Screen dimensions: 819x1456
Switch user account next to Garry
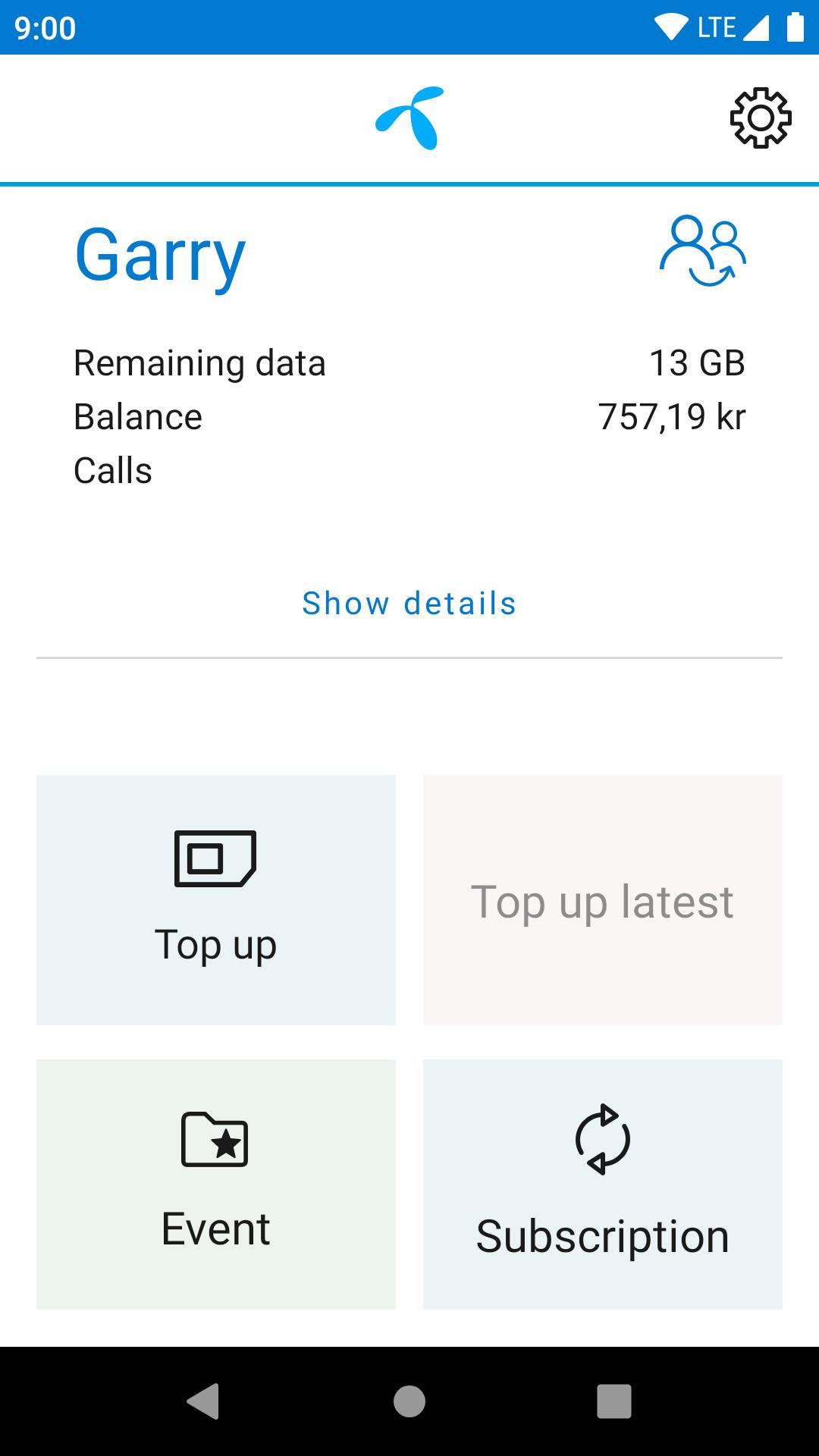click(x=703, y=252)
